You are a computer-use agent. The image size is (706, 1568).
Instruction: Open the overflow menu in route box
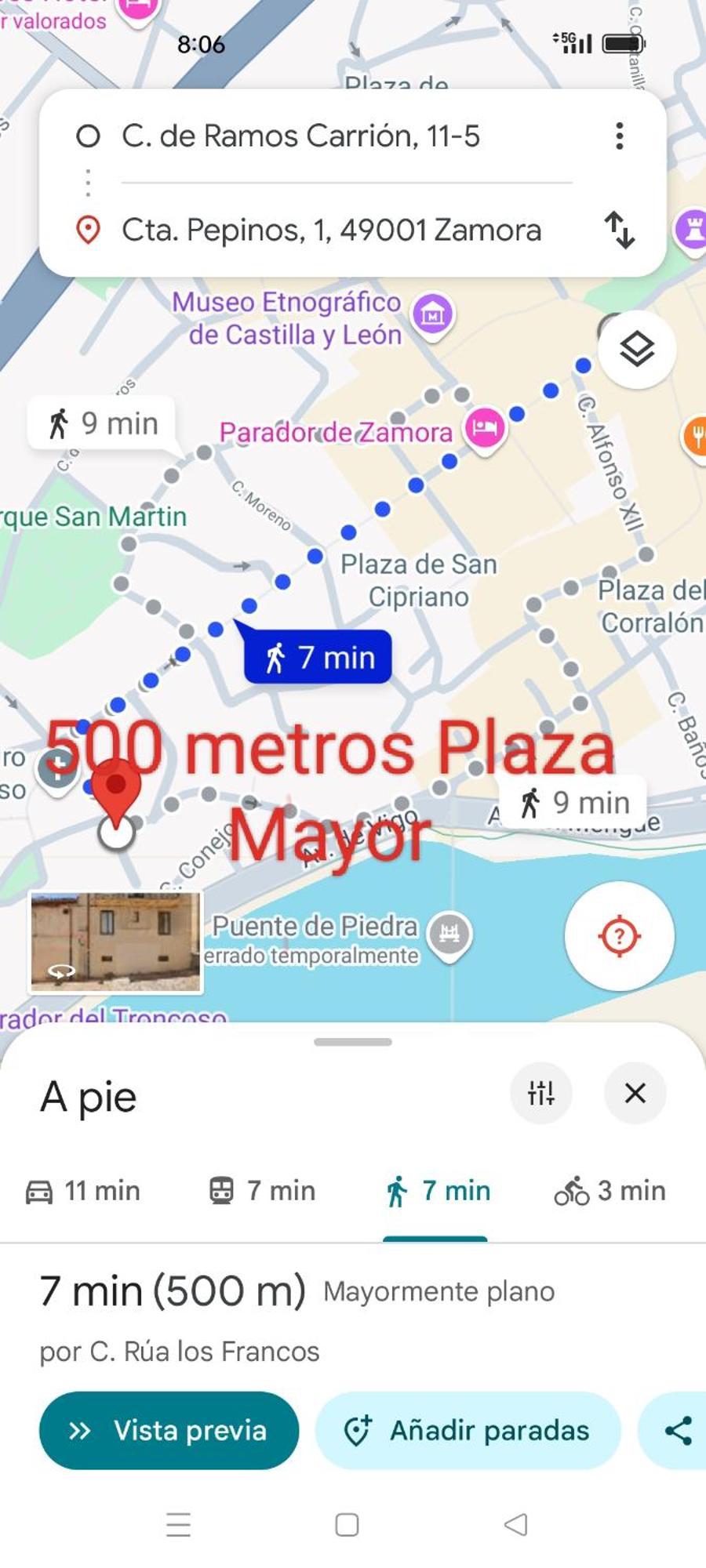coord(619,136)
